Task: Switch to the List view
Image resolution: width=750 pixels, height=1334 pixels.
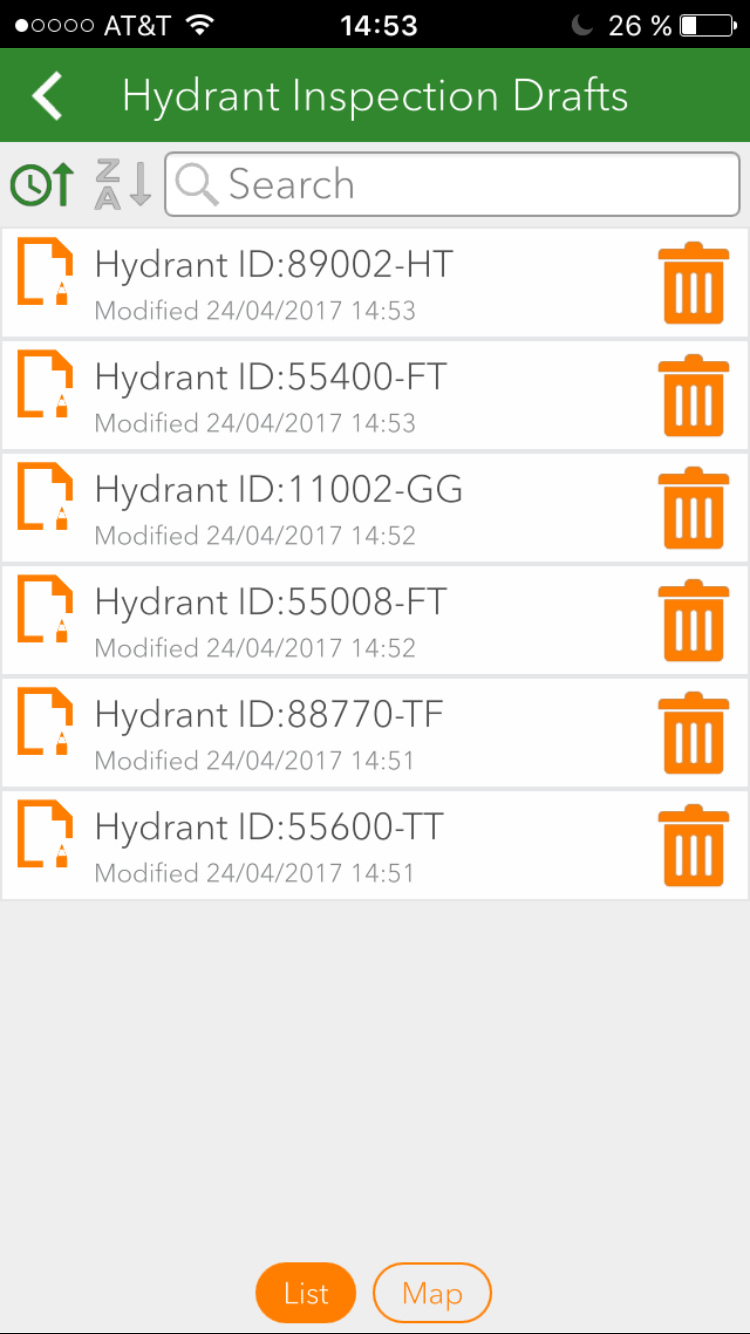Action: point(306,1293)
